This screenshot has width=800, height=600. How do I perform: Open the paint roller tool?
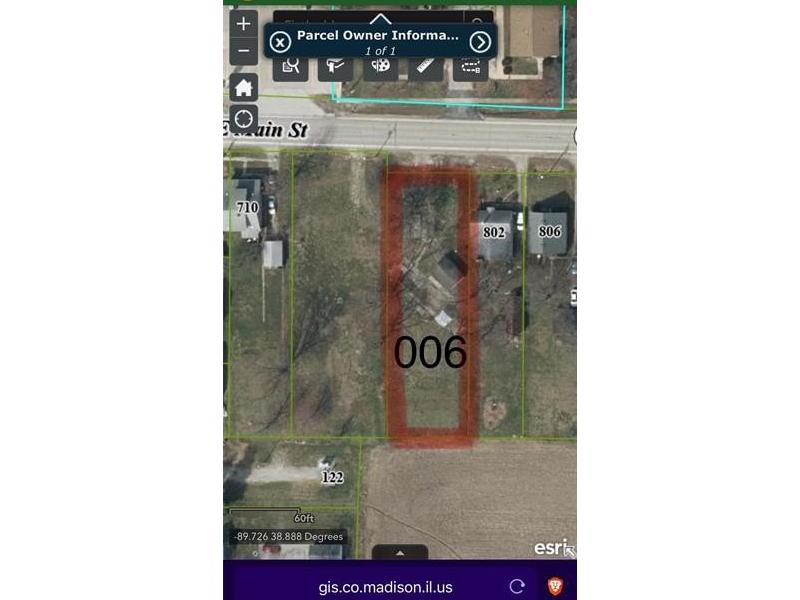(335, 67)
